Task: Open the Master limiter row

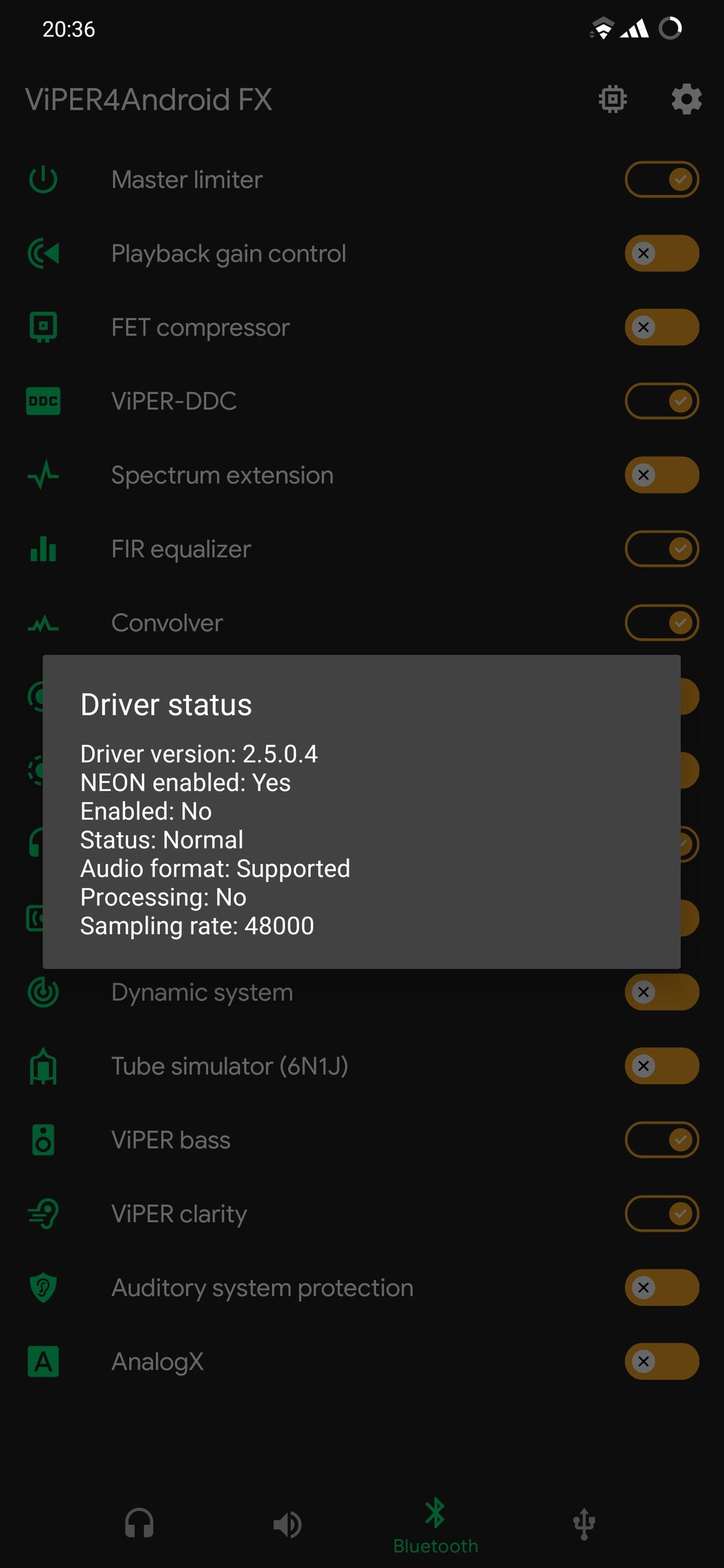Action: [362, 180]
